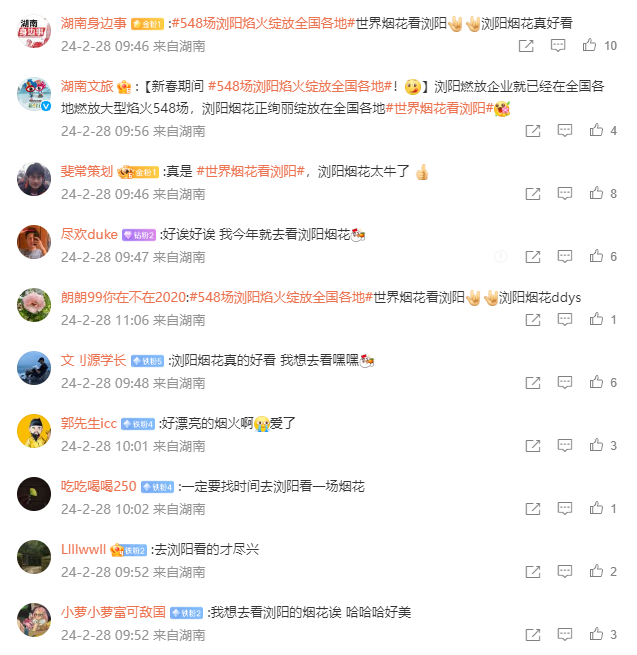This screenshot has width=637, height=655.
Task: Like the comment by 湖南身边事
Action: coord(590,46)
